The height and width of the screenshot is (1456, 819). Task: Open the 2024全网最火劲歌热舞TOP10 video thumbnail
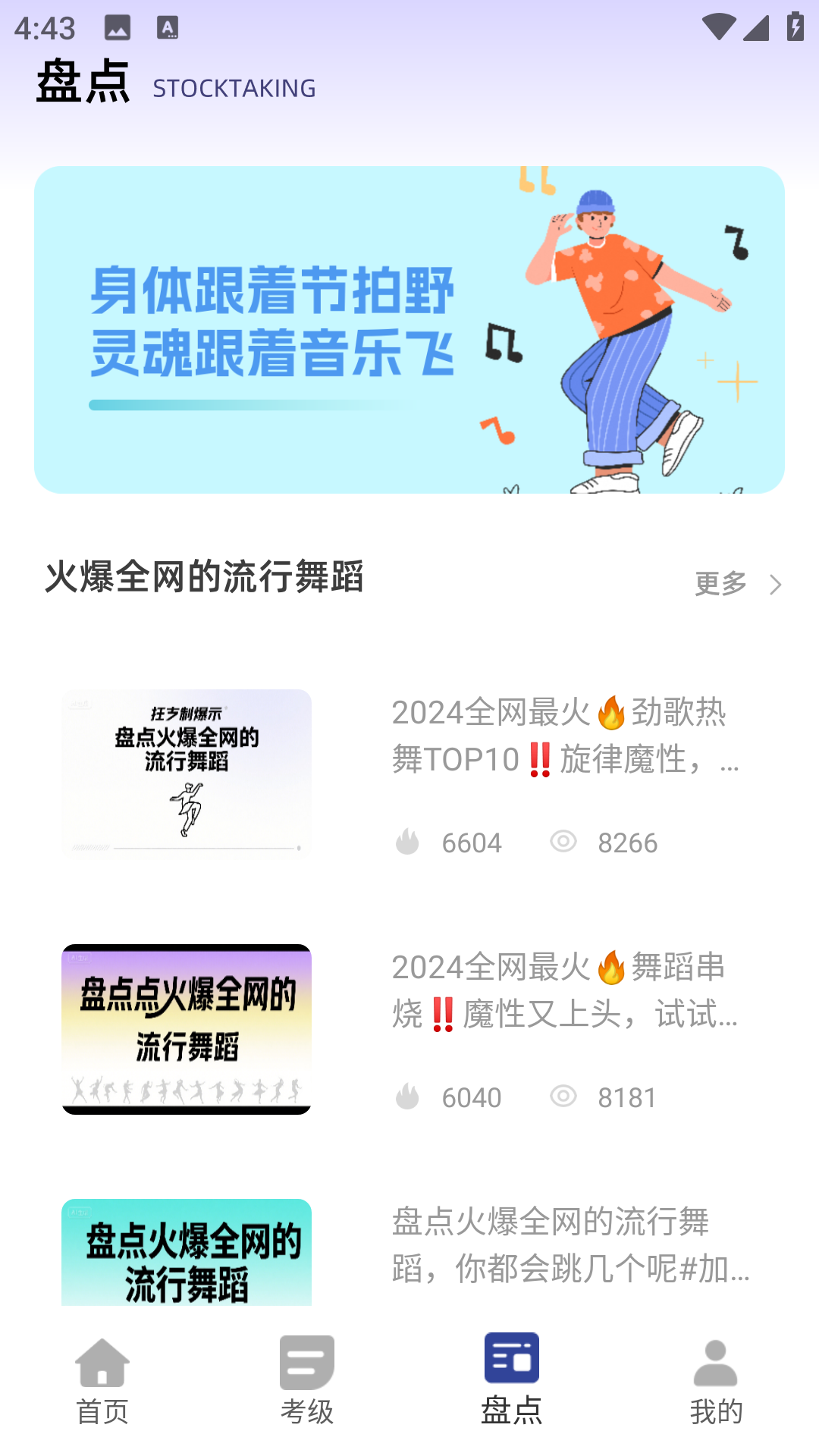click(x=186, y=772)
